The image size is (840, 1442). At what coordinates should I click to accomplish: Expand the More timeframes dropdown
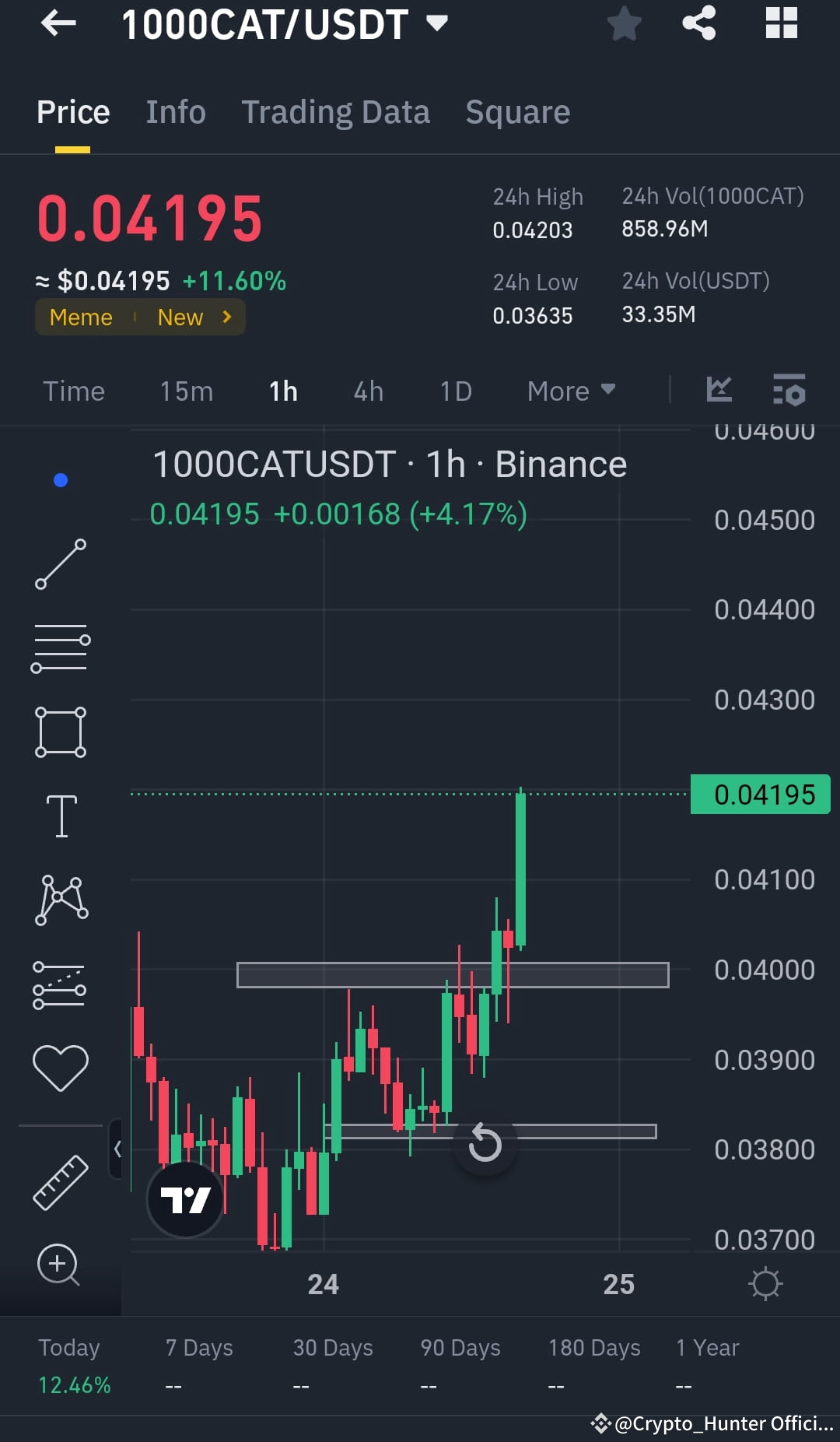coord(570,391)
